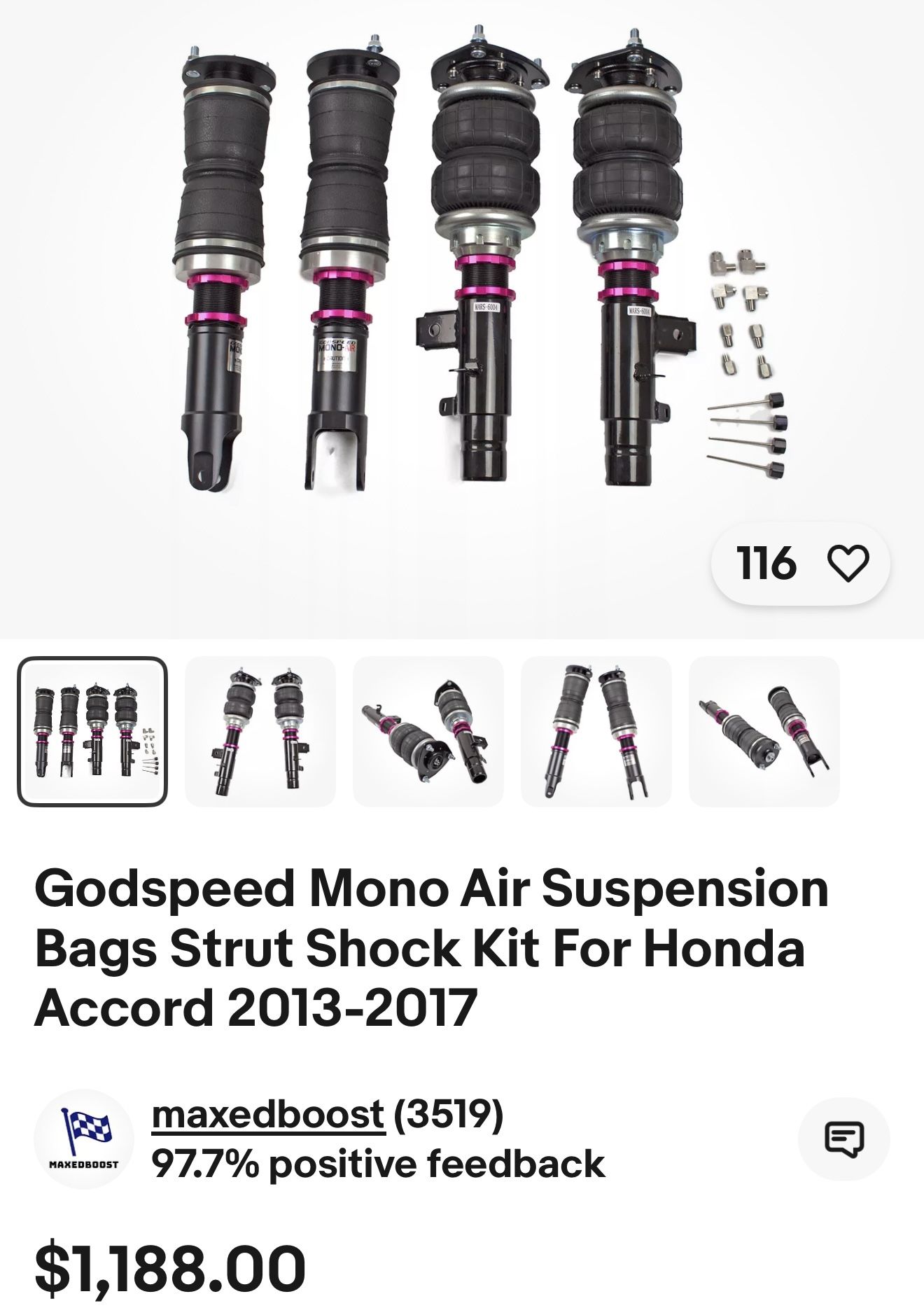Message the seller via chat icon

[x=843, y=1139]
